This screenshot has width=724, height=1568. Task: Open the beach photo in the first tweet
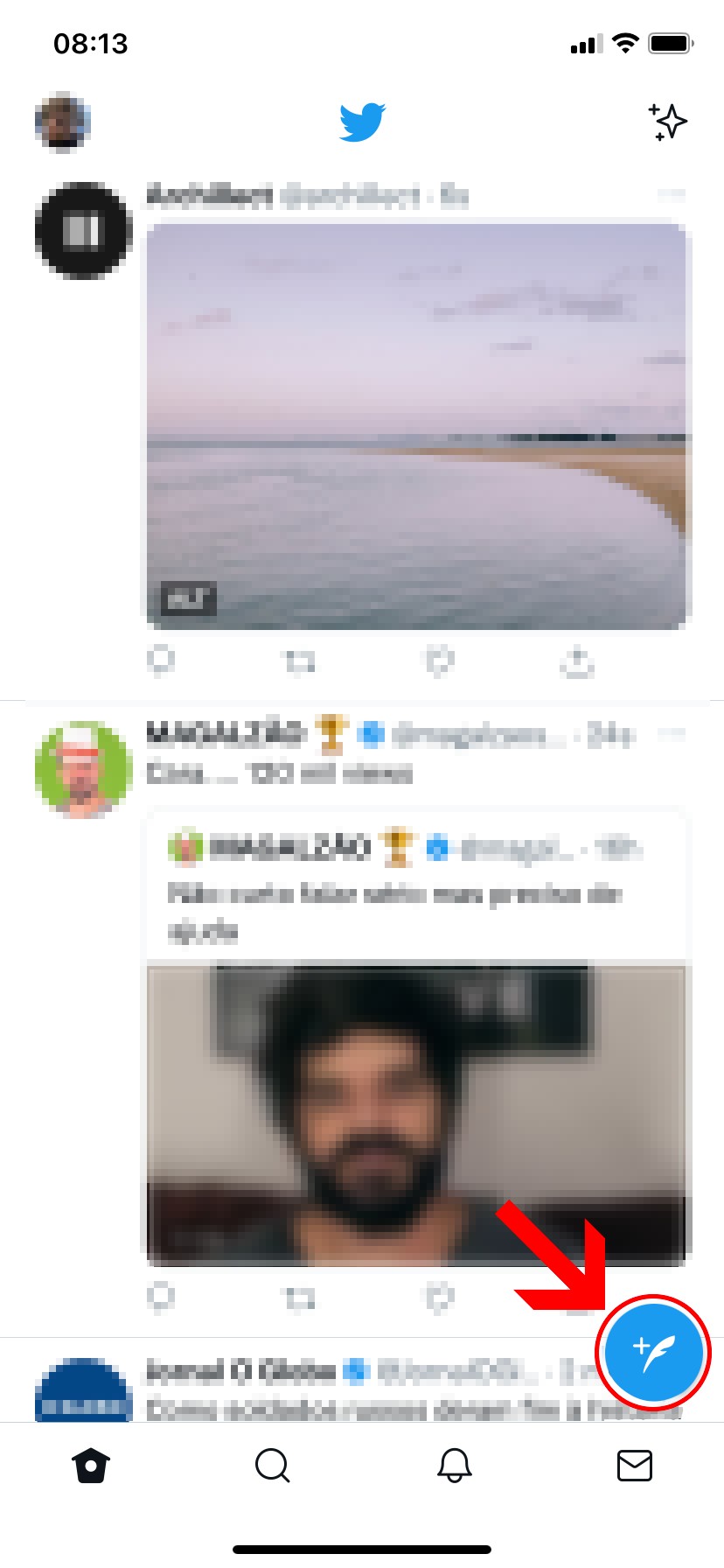[x=416, y=426]
